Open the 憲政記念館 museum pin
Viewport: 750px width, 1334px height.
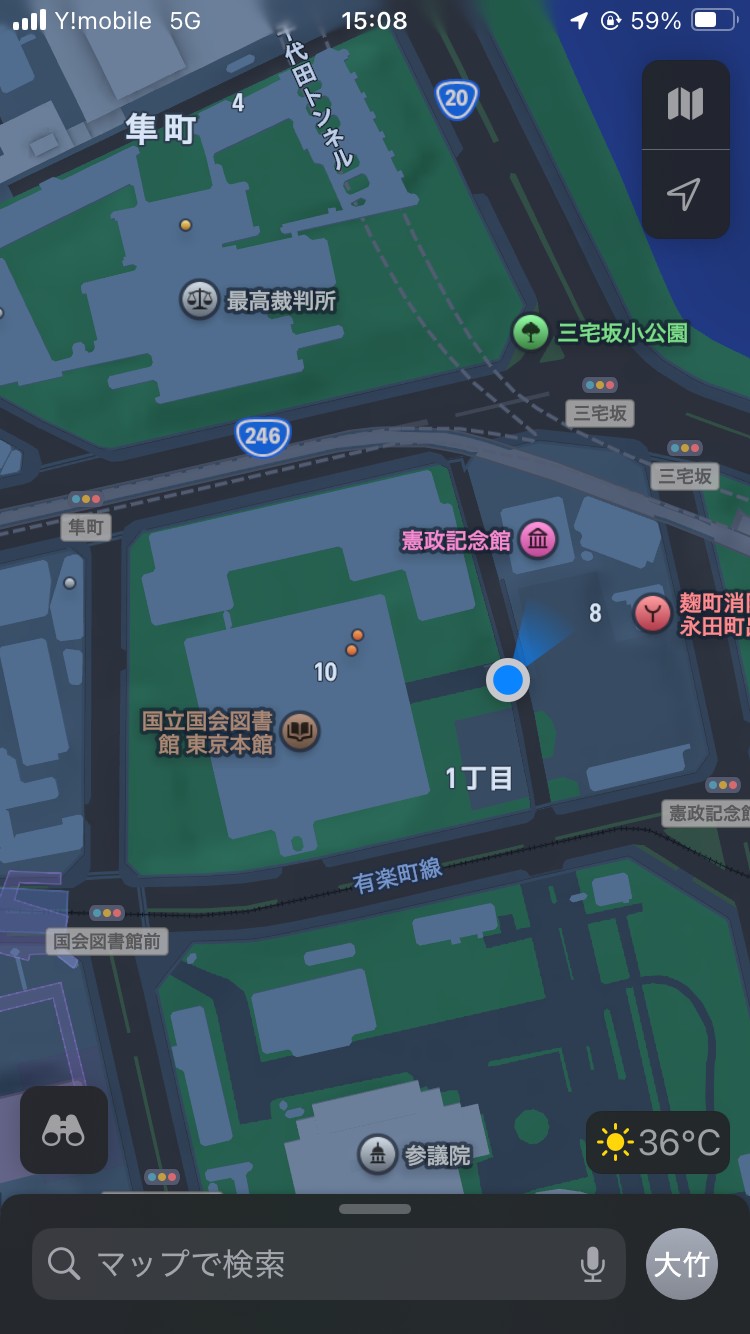(x=538, y=540)
